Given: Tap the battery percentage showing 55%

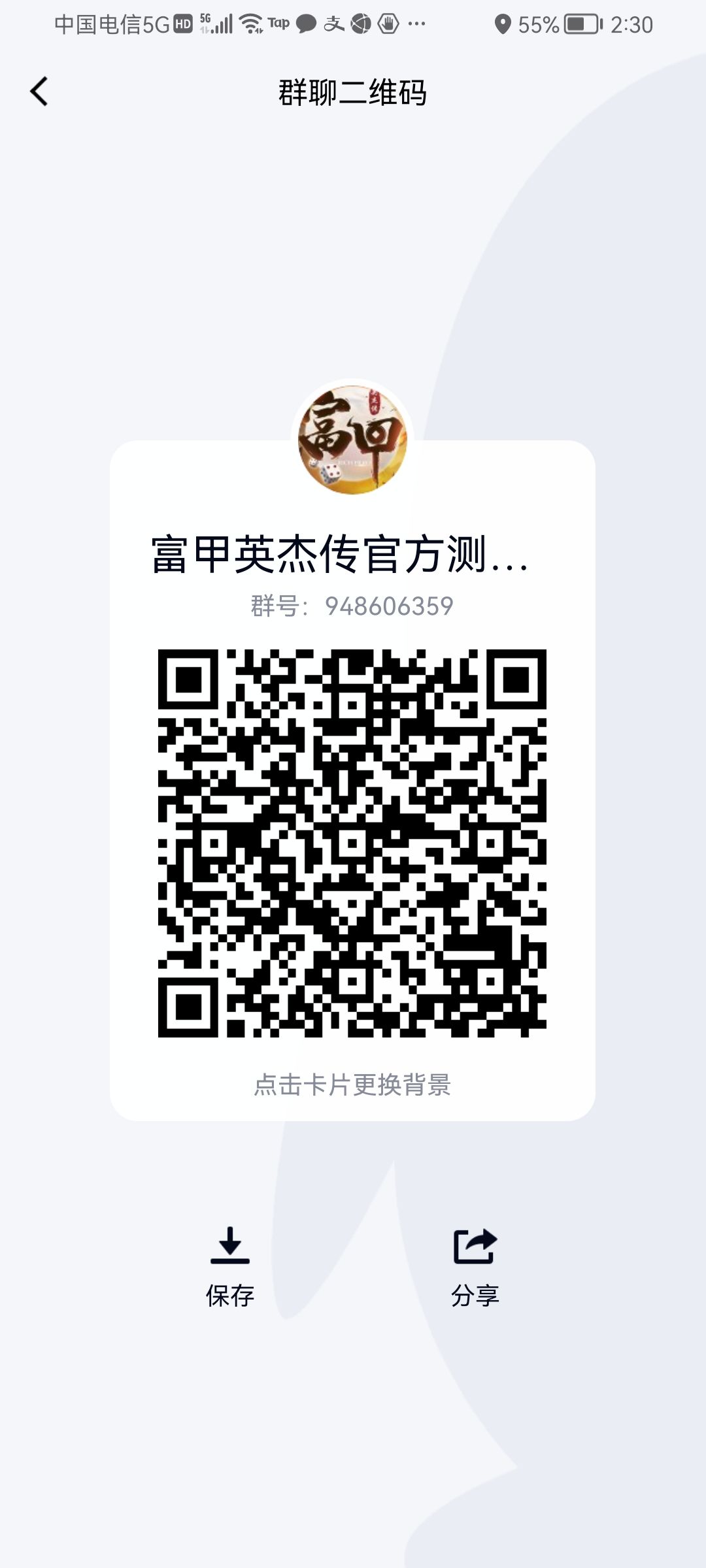Looking at the screenshot, I should pos(539,24).
